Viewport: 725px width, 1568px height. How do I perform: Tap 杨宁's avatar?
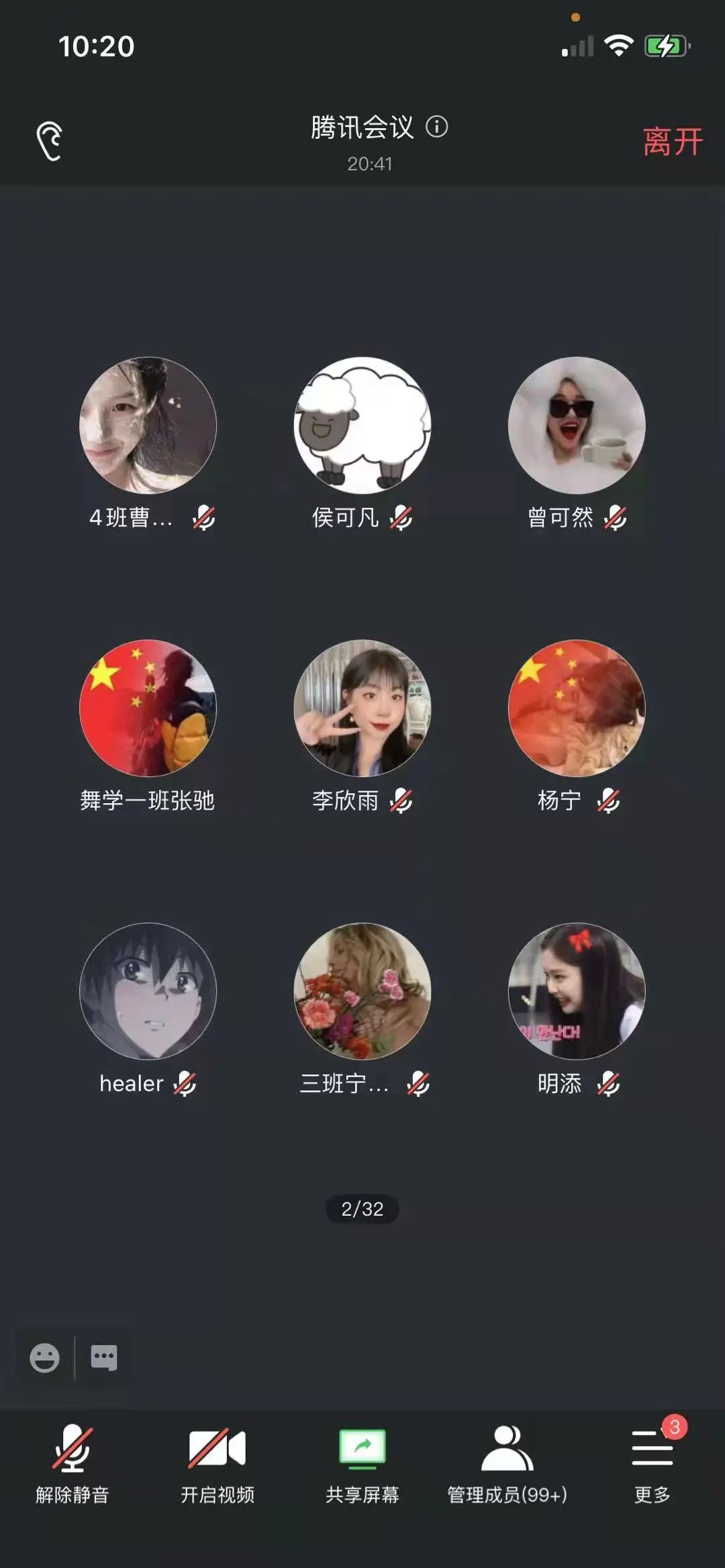[x=577, y=709]
